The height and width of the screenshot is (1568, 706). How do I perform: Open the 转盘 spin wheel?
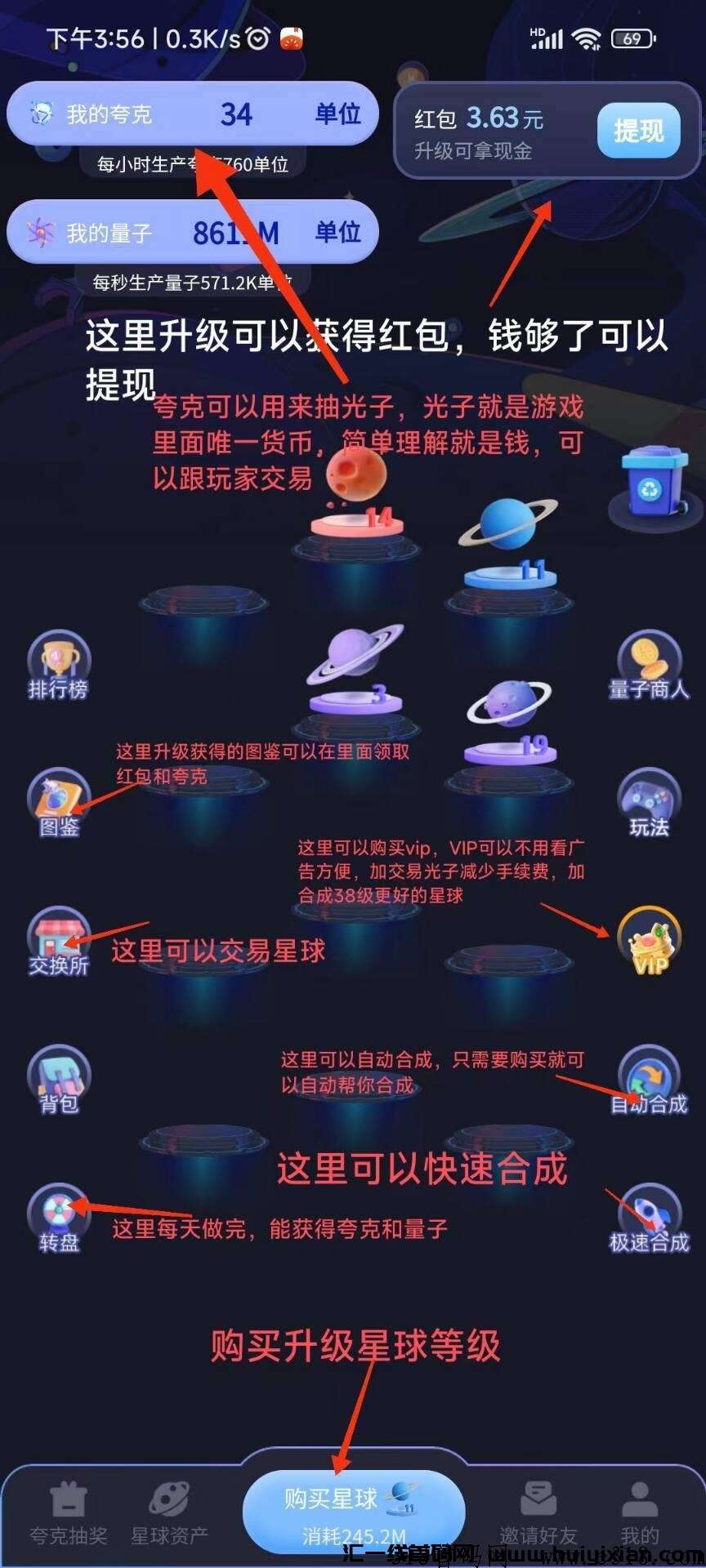pyautogui.click(x=58, y=1218)
